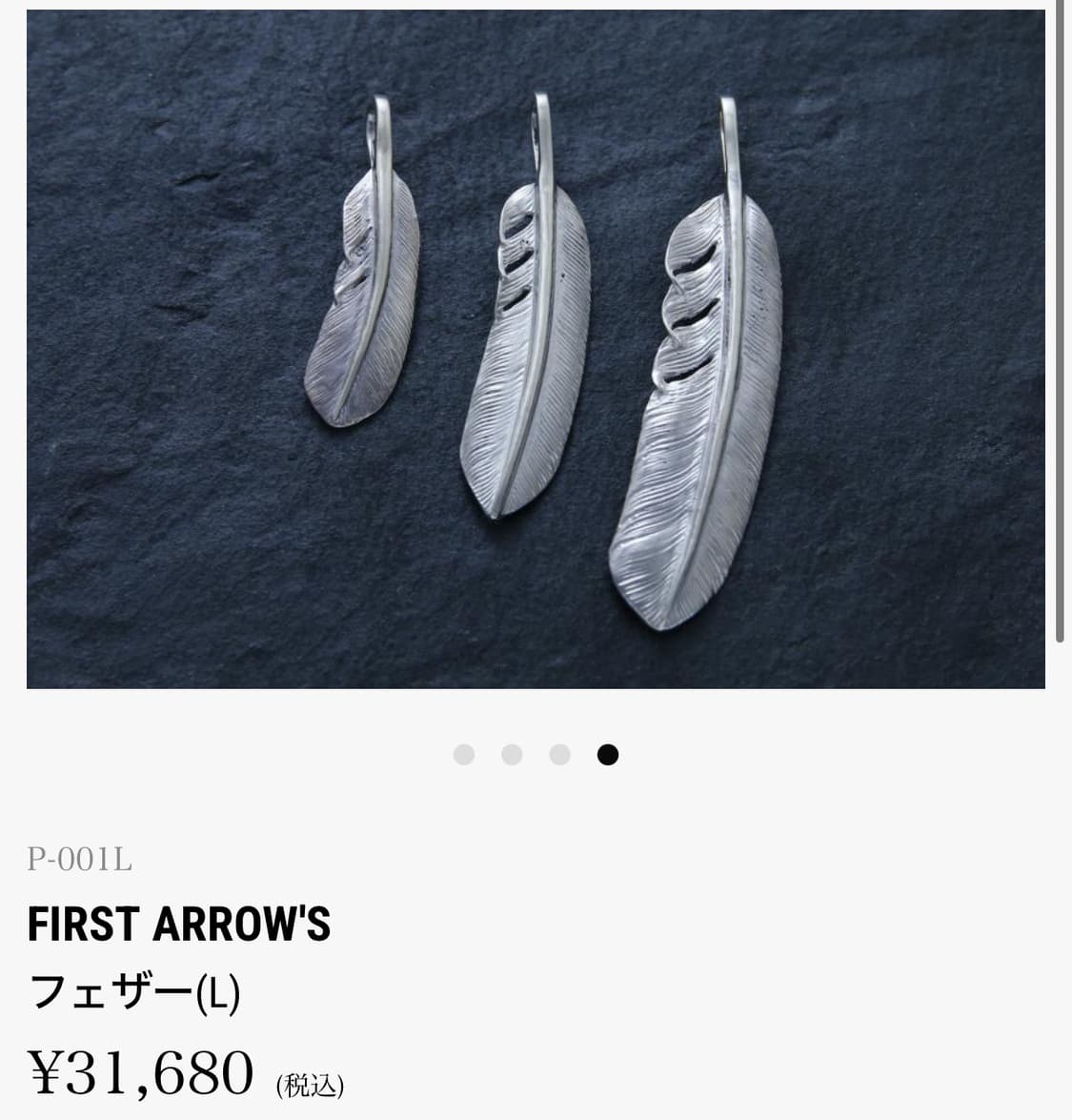The height and width of the screenshot is (1120, 1072).
Task: Click the leftmost gray pagination bullet
Action: pos(465,753)
